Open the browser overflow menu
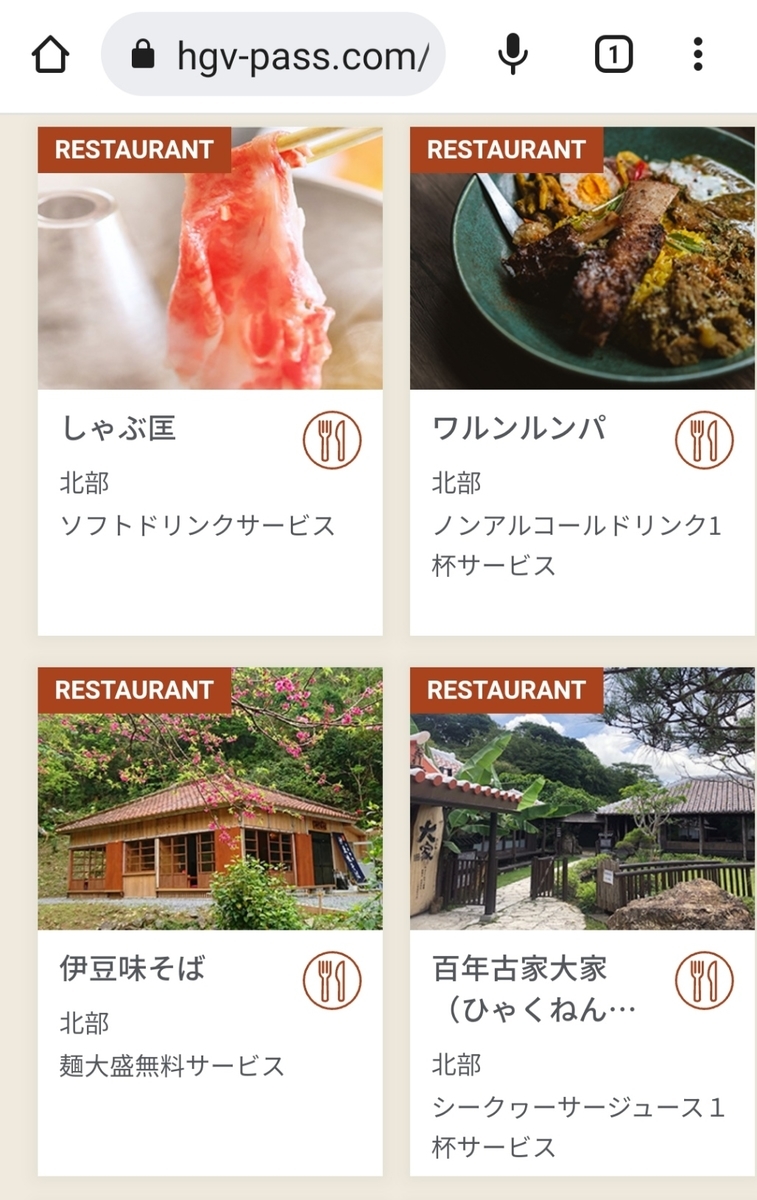Screen dimensions: 757x1200 point(698,55)
